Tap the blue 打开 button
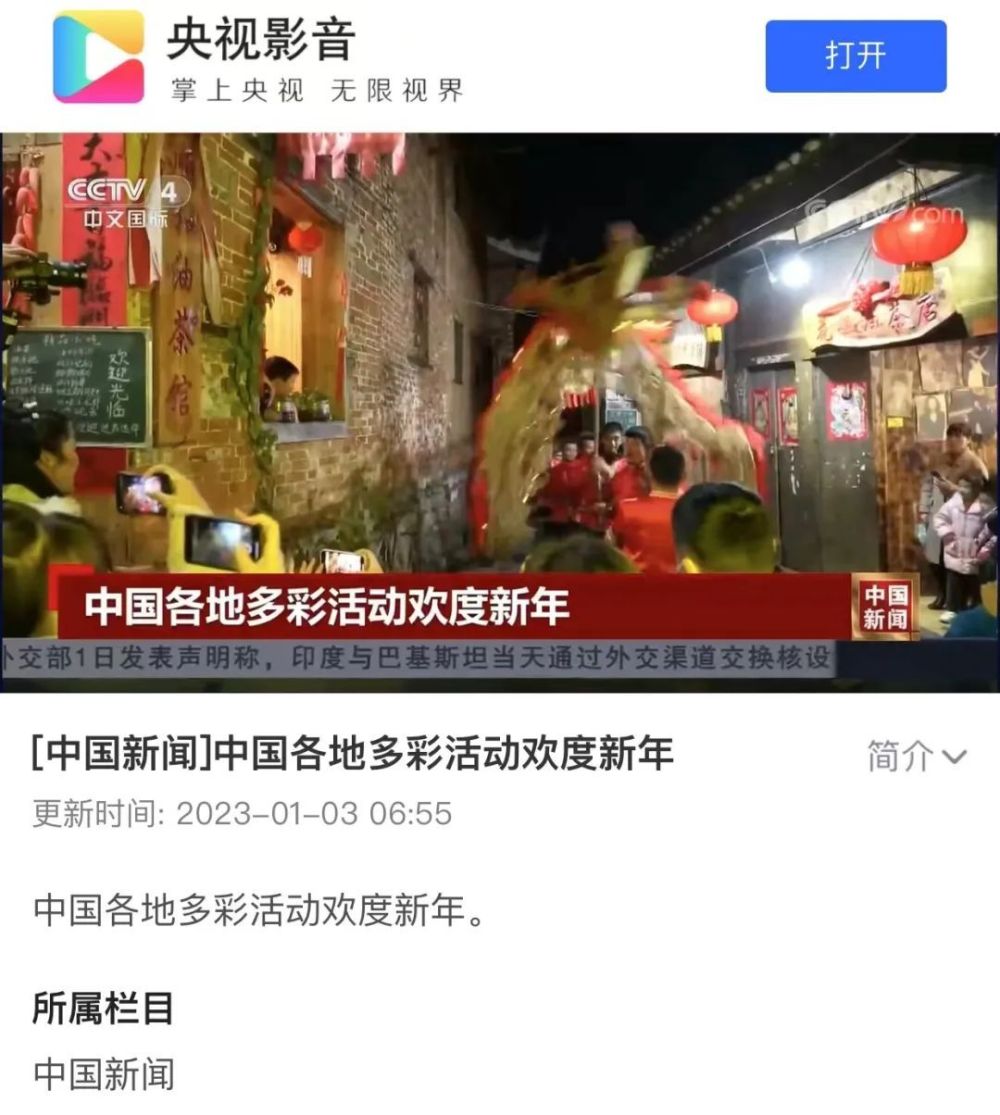 855,56
